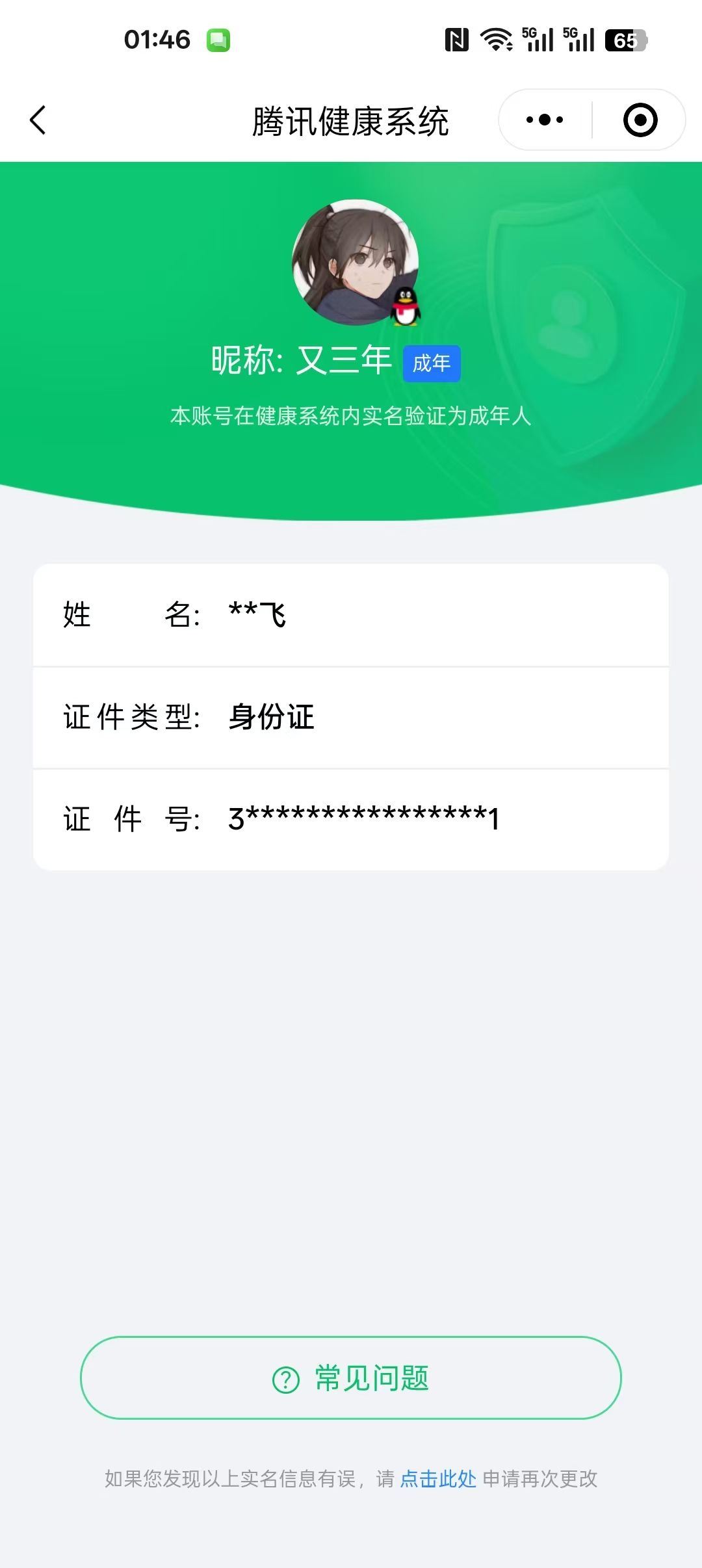
Task: Tap the back arrow to leave 腾讯健康系统
Action: (38, 120)
